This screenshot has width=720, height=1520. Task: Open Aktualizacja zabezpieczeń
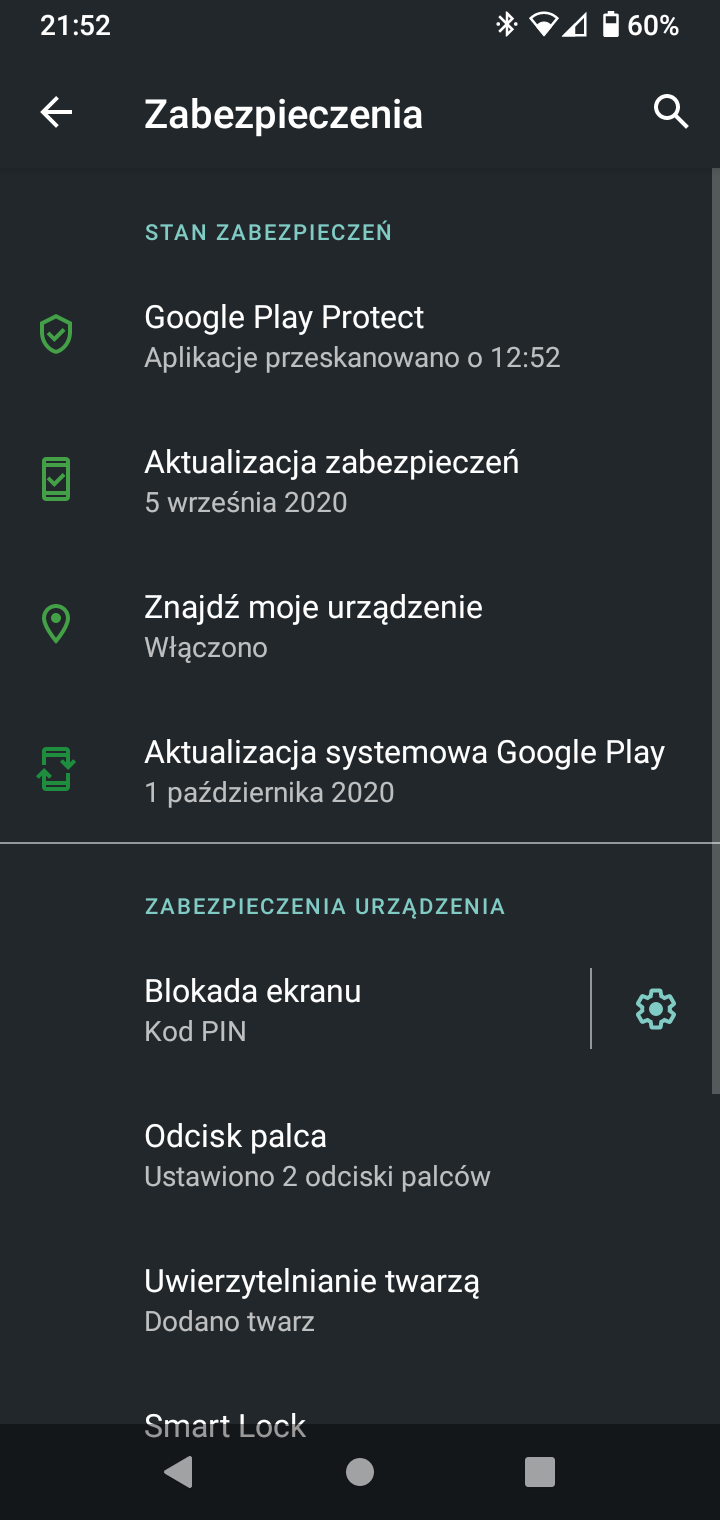point(360,481)
